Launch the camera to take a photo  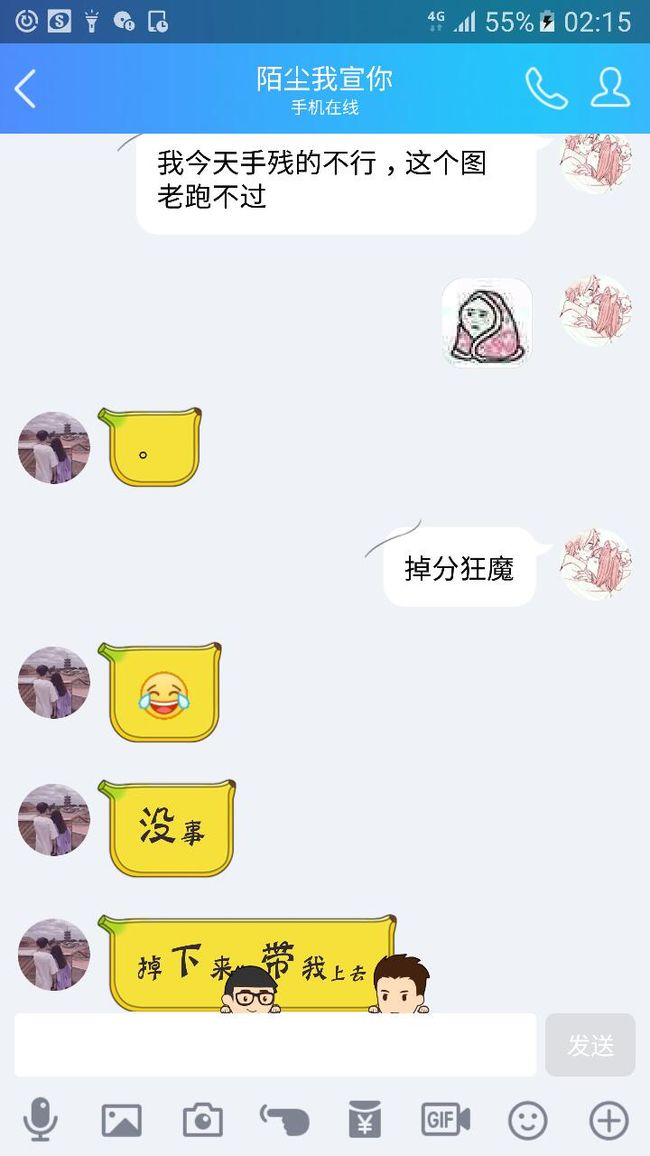click(x=203, y=1121)
